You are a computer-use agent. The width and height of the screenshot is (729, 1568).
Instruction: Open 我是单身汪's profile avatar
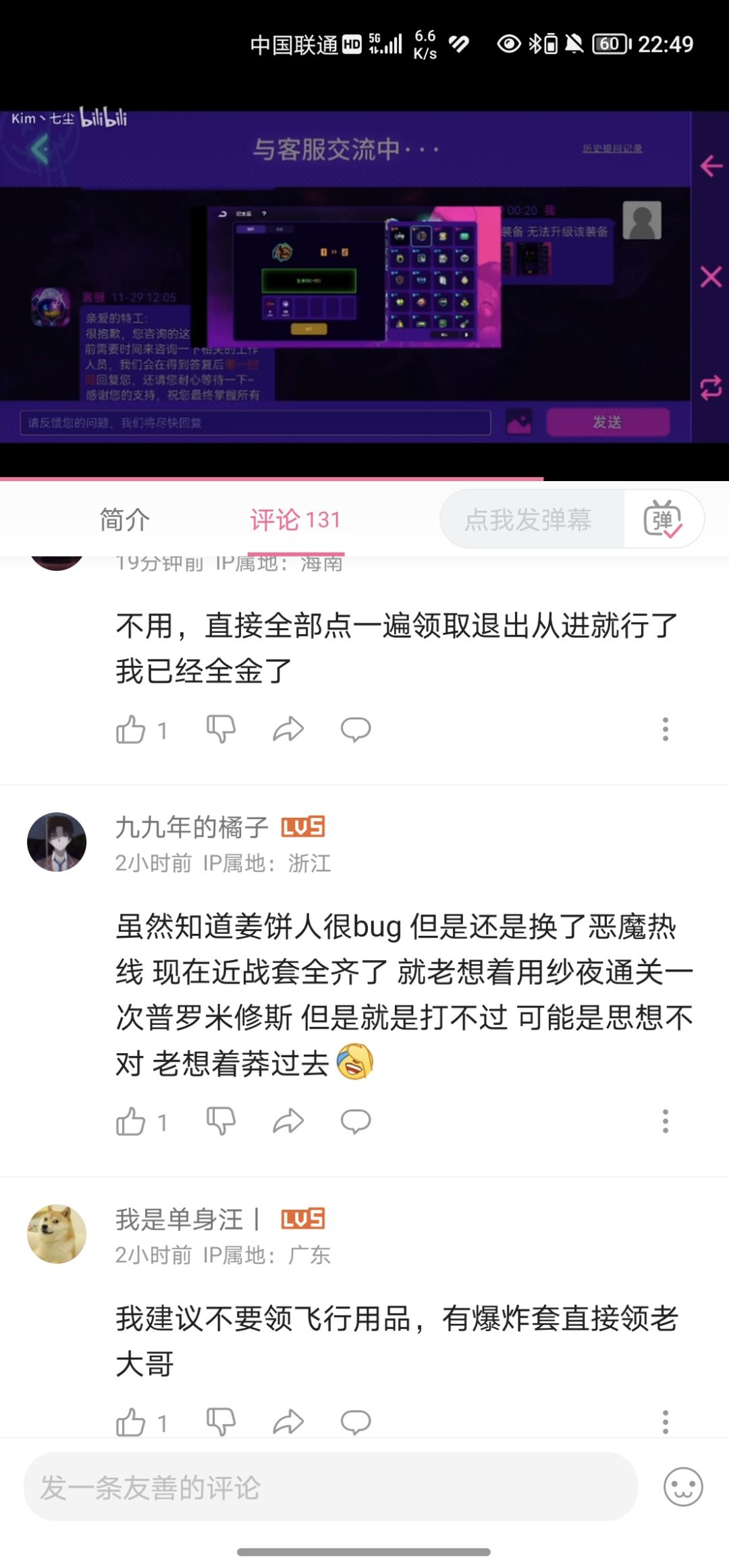click(x=57, y=1234)
